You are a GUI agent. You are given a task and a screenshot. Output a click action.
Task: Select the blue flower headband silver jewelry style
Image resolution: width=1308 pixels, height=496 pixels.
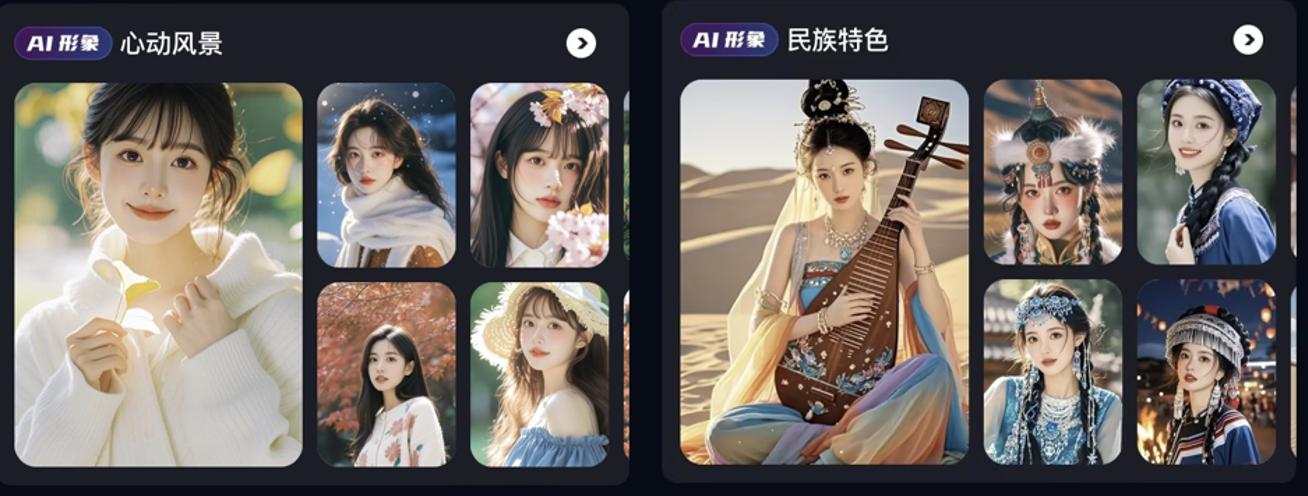pyautogui.click(x=1053, y=372)
